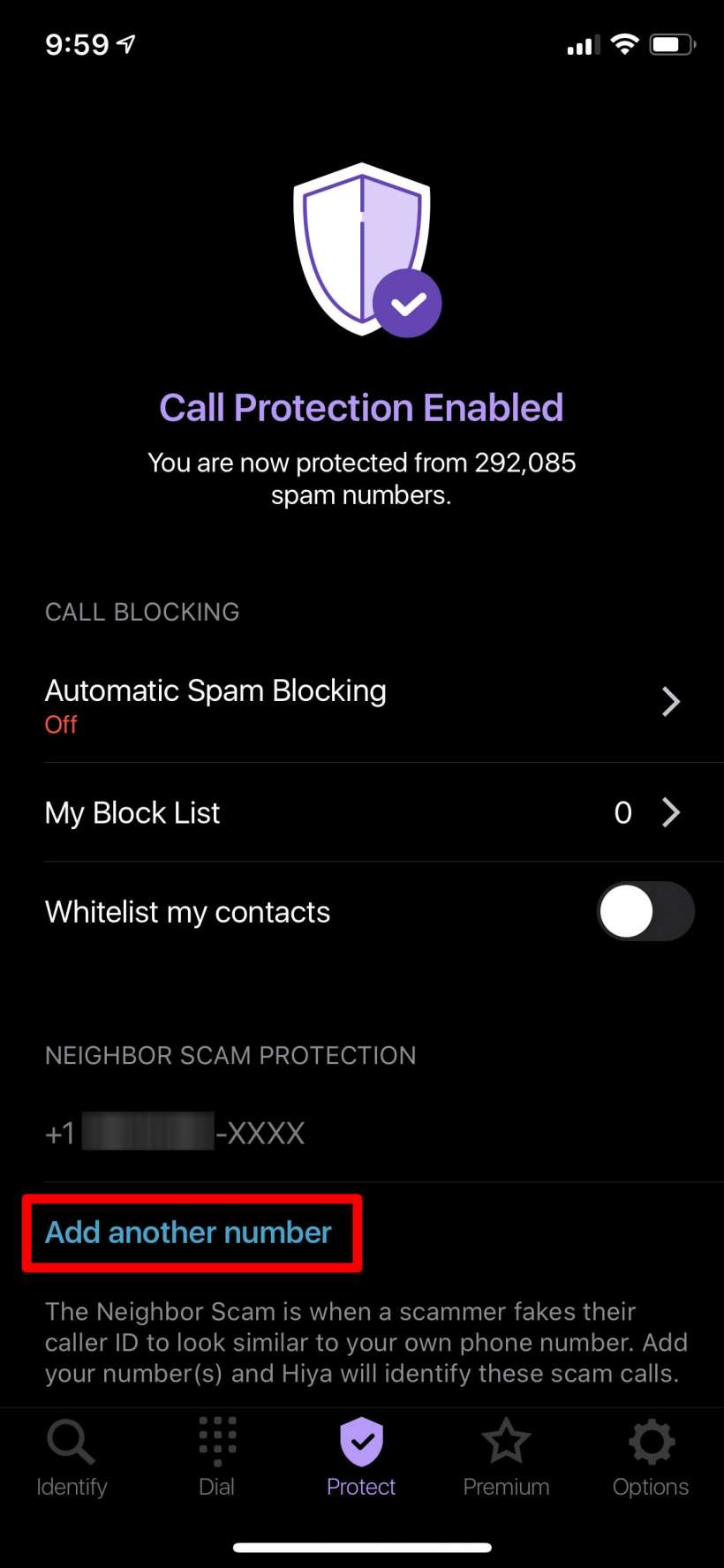Open the Dial tab

216,1458
